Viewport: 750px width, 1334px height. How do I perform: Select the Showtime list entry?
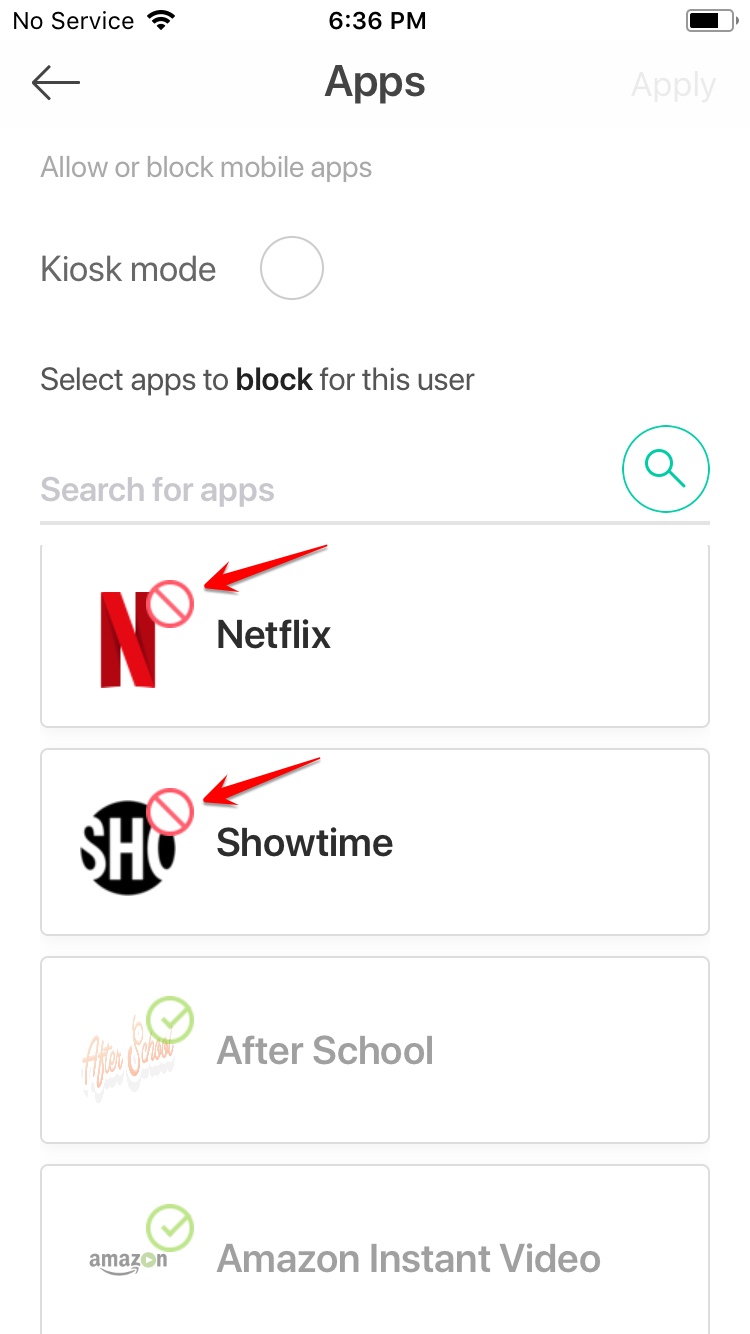click(374, 842)
